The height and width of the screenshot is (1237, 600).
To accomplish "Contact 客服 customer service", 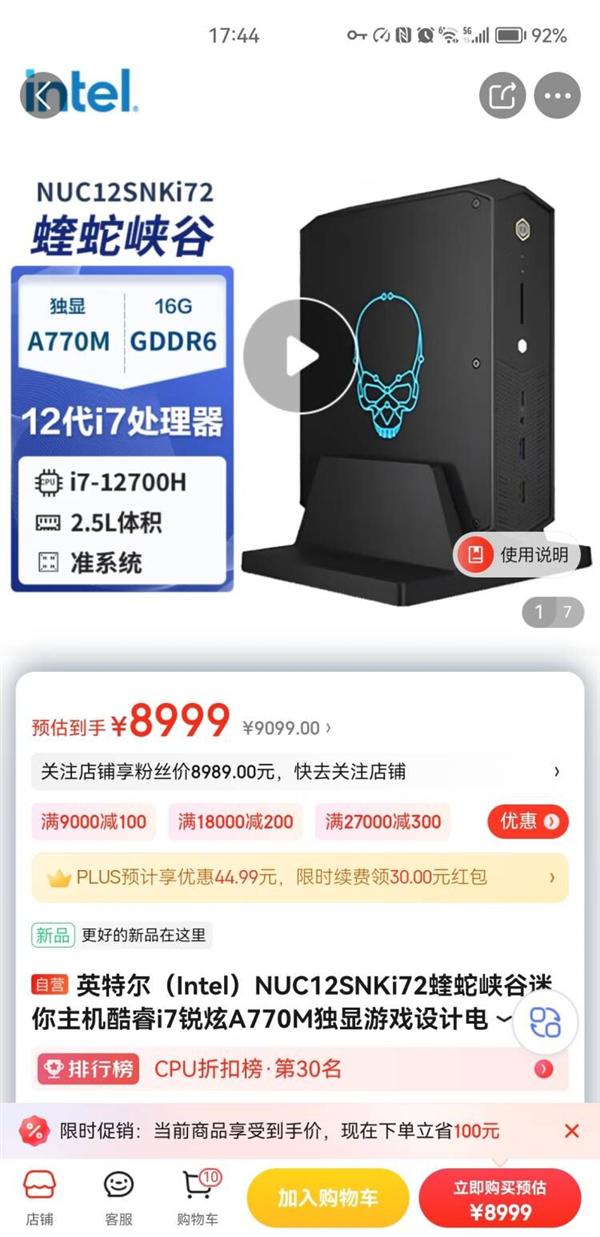I will pyautogui.click(x=118, y=1197).
